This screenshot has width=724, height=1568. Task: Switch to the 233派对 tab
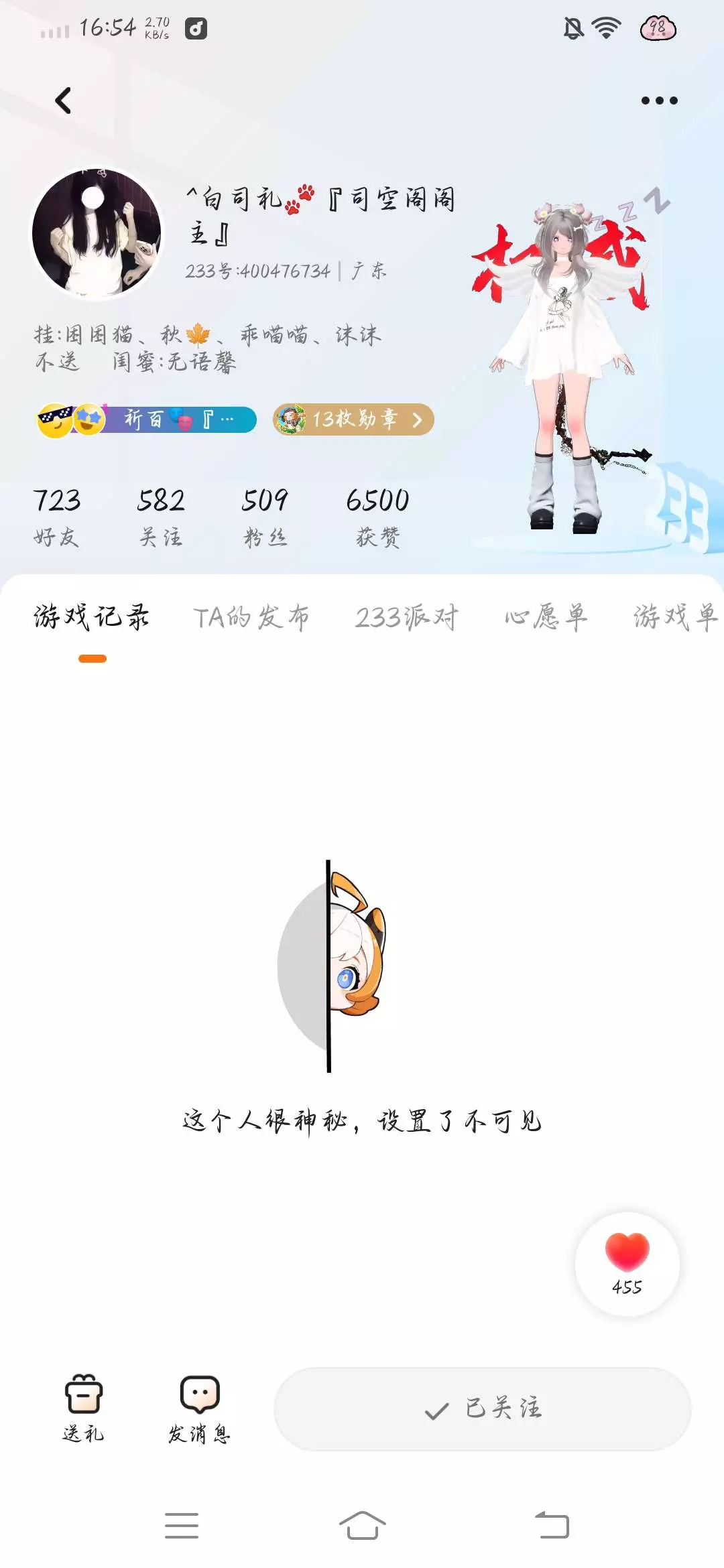click(407, 617)
